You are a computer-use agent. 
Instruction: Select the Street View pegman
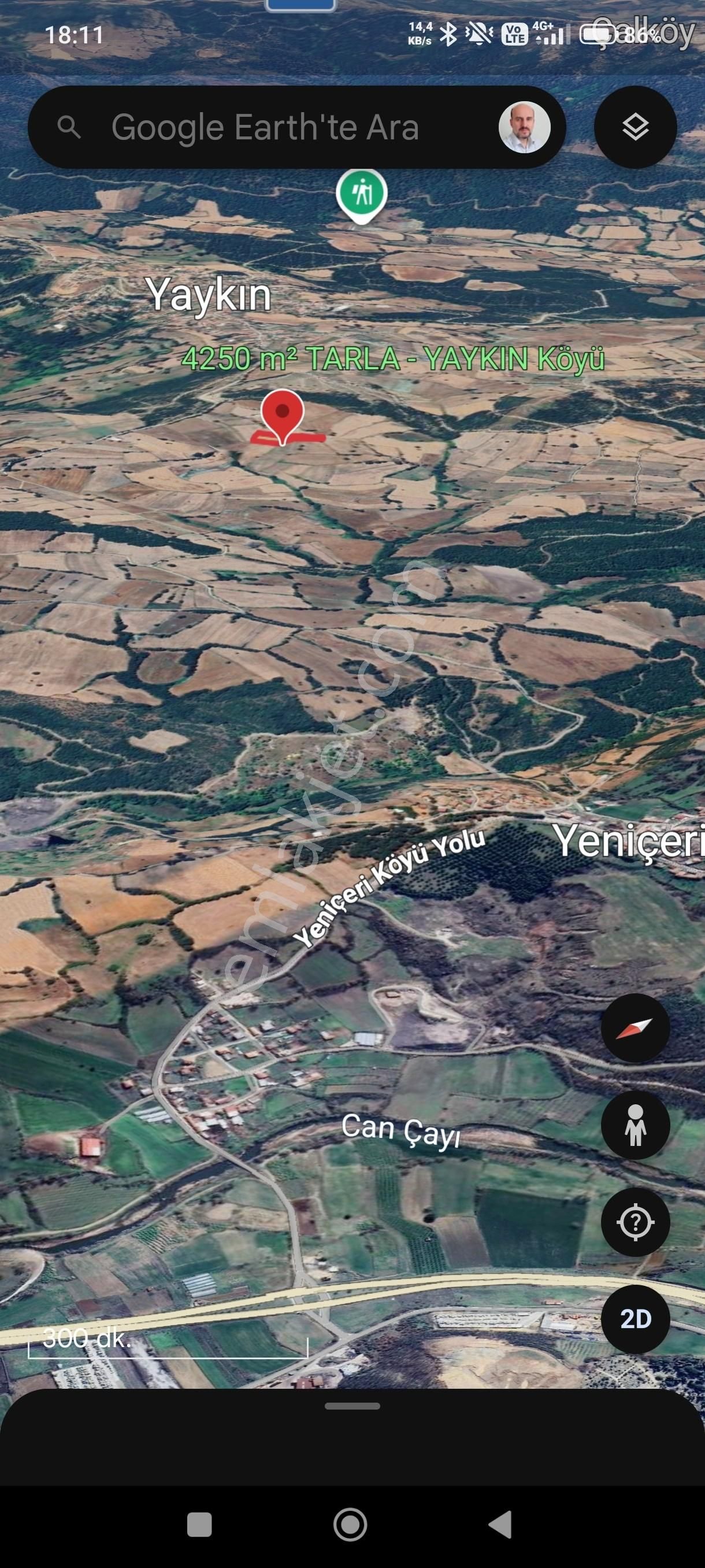(x=635, y=1127)
